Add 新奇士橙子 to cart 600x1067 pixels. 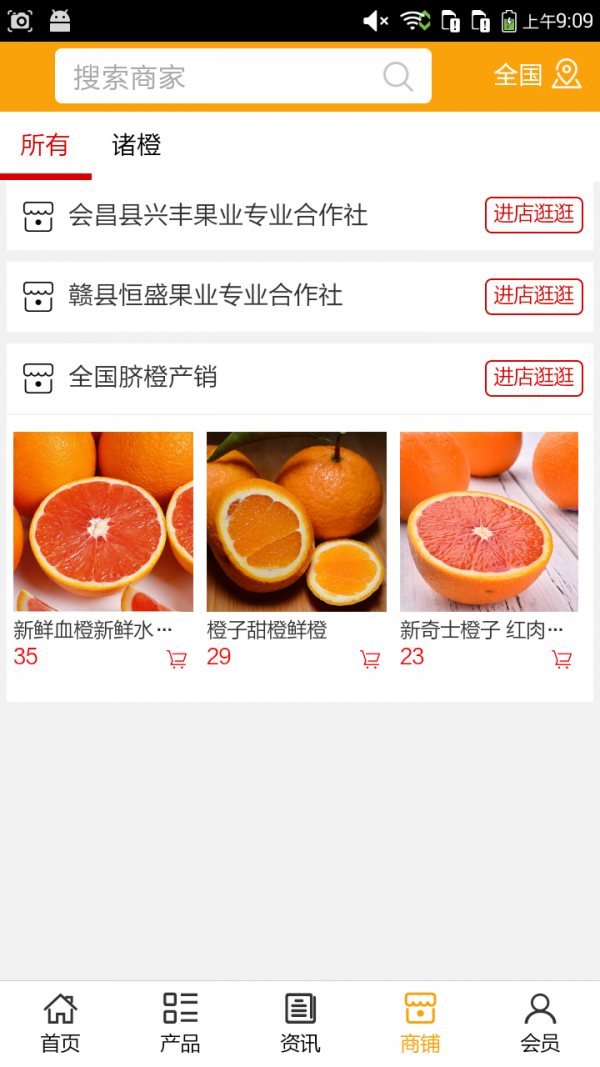562,659
